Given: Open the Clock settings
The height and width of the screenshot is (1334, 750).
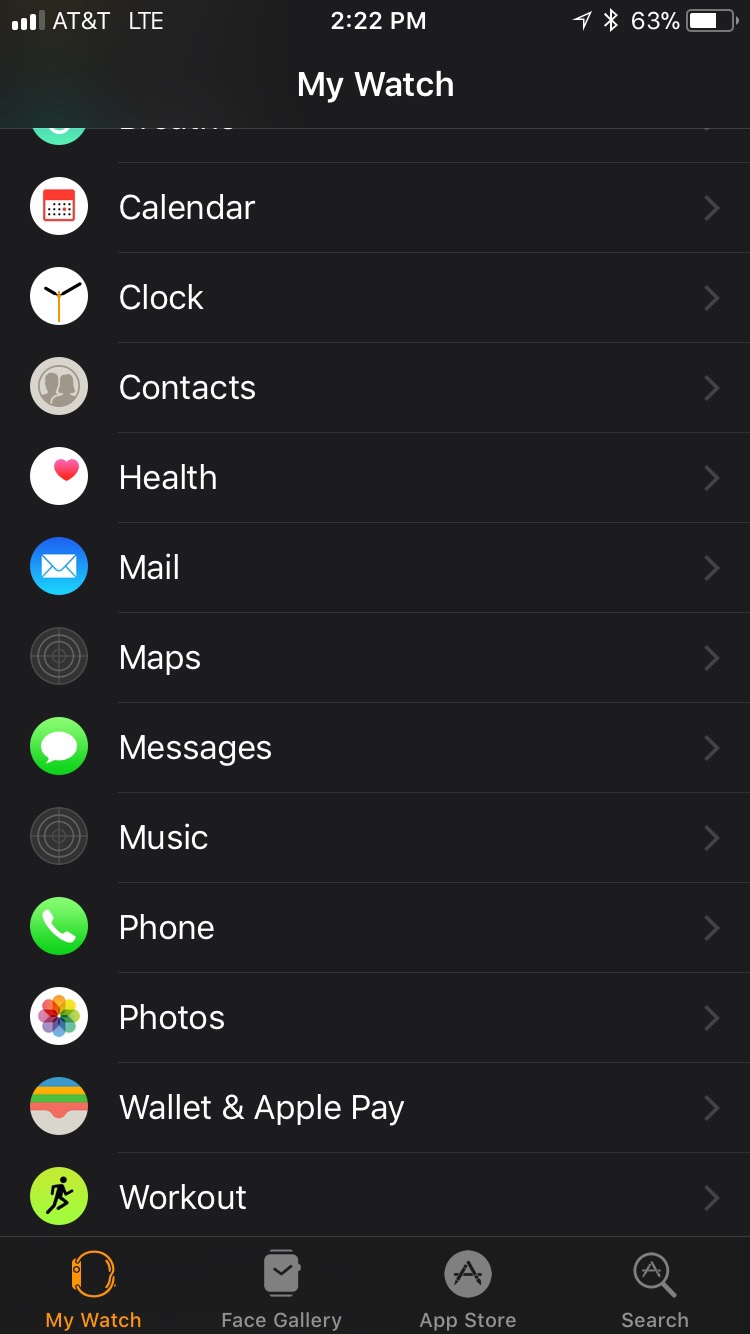Looking at the screenshot, I should click(x=375, y=298).
